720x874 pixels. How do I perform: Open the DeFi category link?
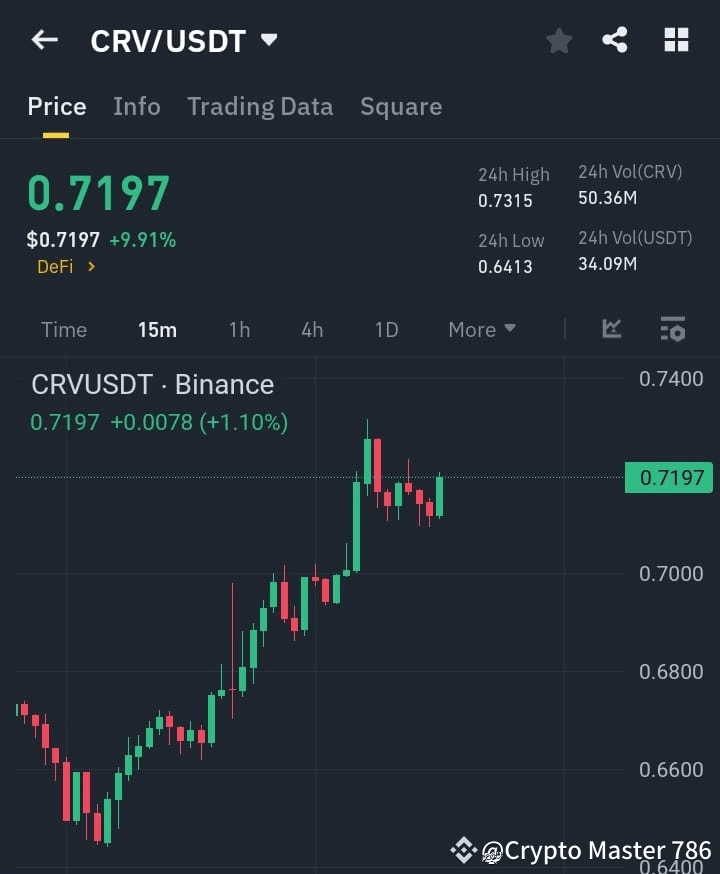pos(66,267)
